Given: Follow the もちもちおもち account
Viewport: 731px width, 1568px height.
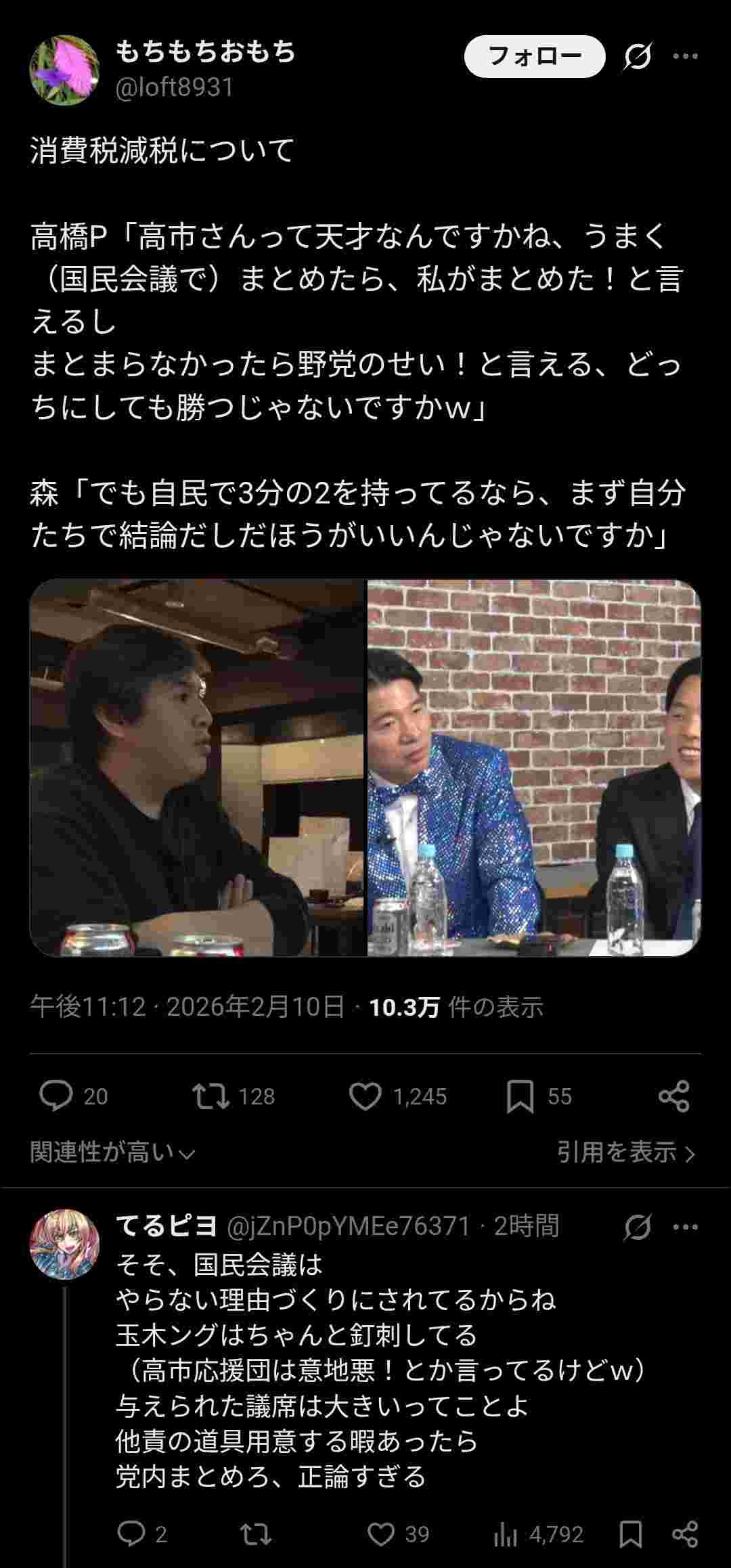Looking at the screenshot, I should pyautogui.click(x=534, y=56).
